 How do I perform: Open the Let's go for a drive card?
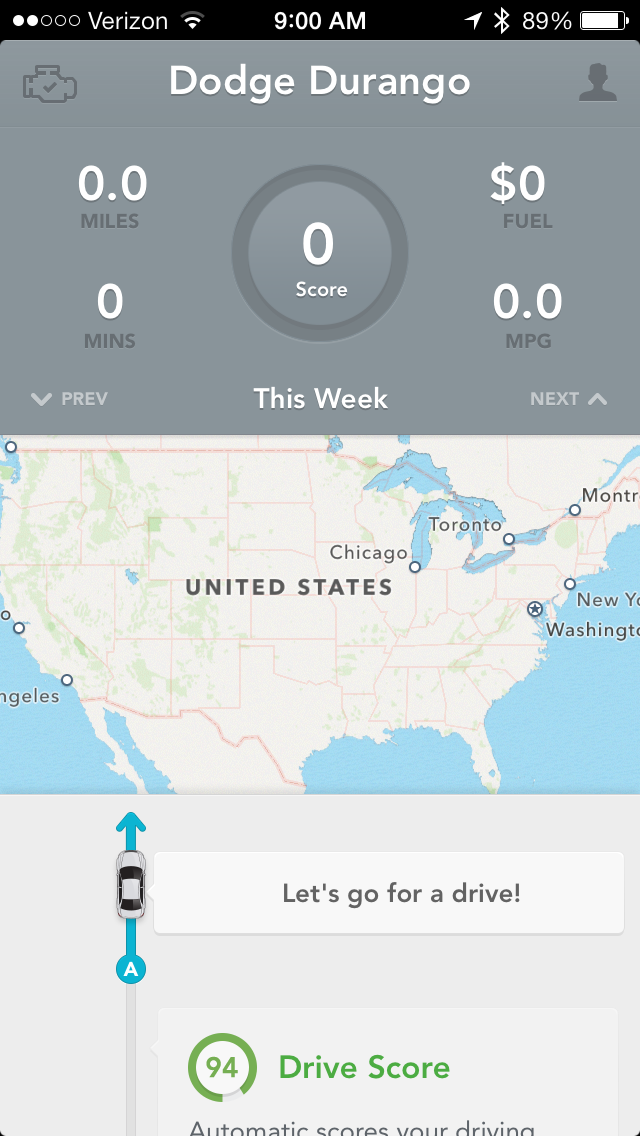pyautogui.click(x=388, y=893)
